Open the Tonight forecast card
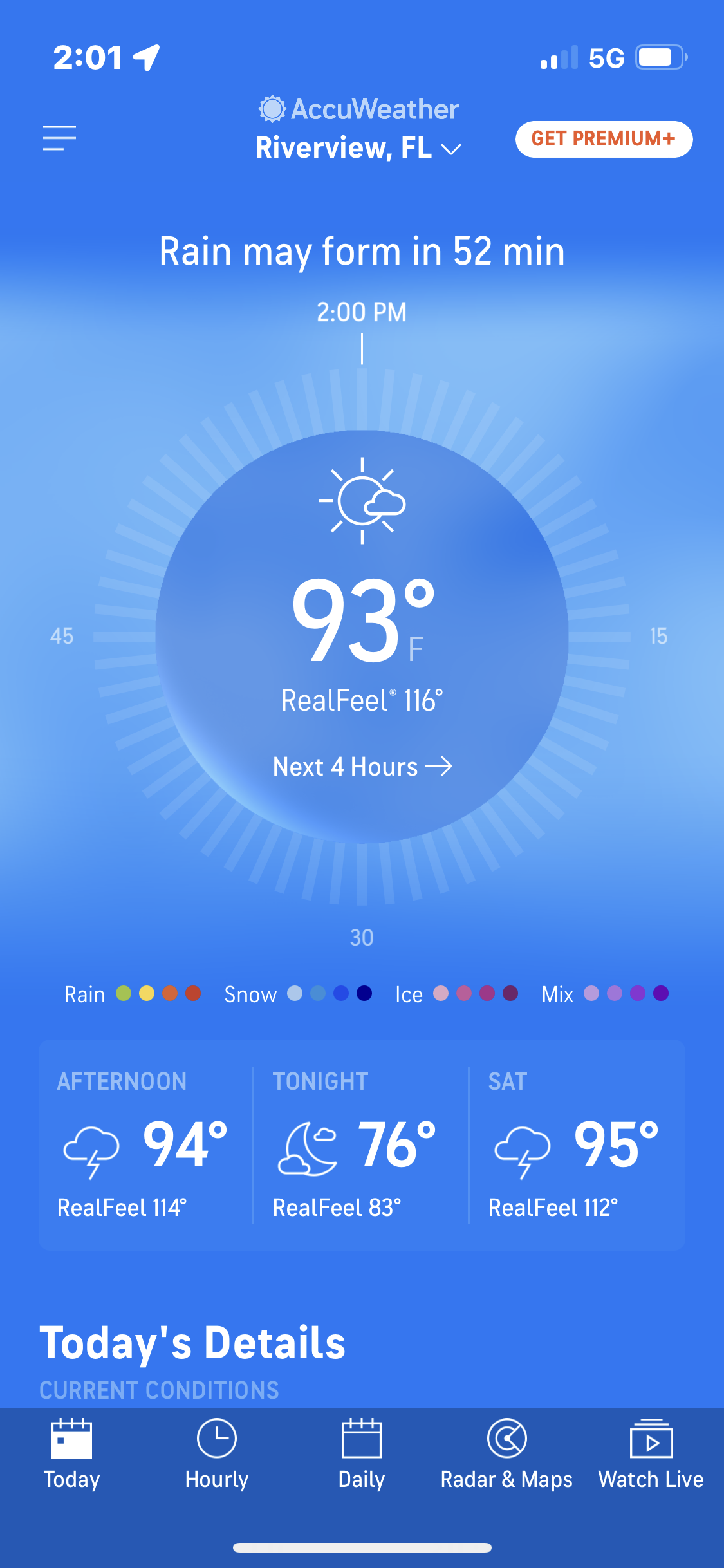 (x=360, y=1144)
